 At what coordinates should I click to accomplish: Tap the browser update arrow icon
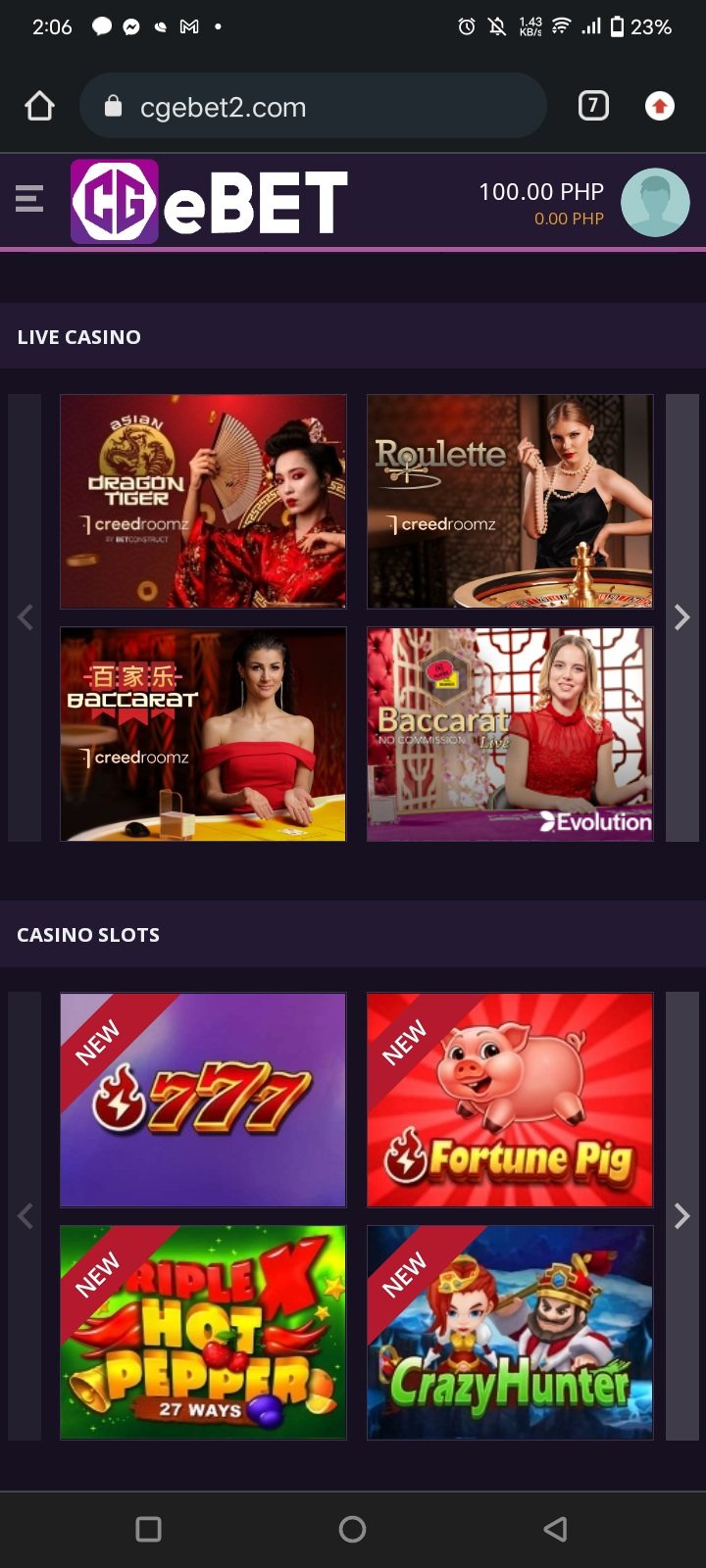pos(660,106)
